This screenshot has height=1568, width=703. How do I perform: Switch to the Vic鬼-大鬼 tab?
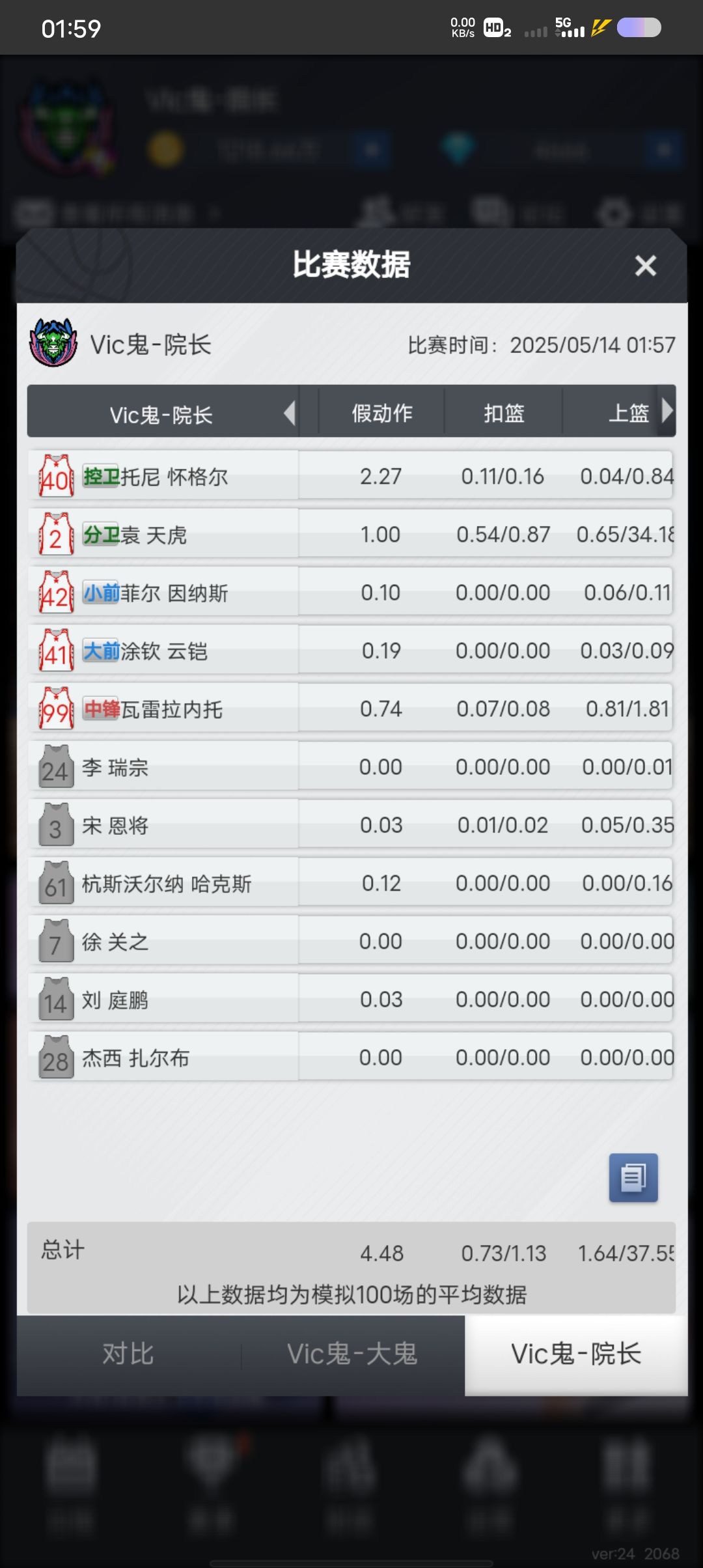coord(352,1354)
